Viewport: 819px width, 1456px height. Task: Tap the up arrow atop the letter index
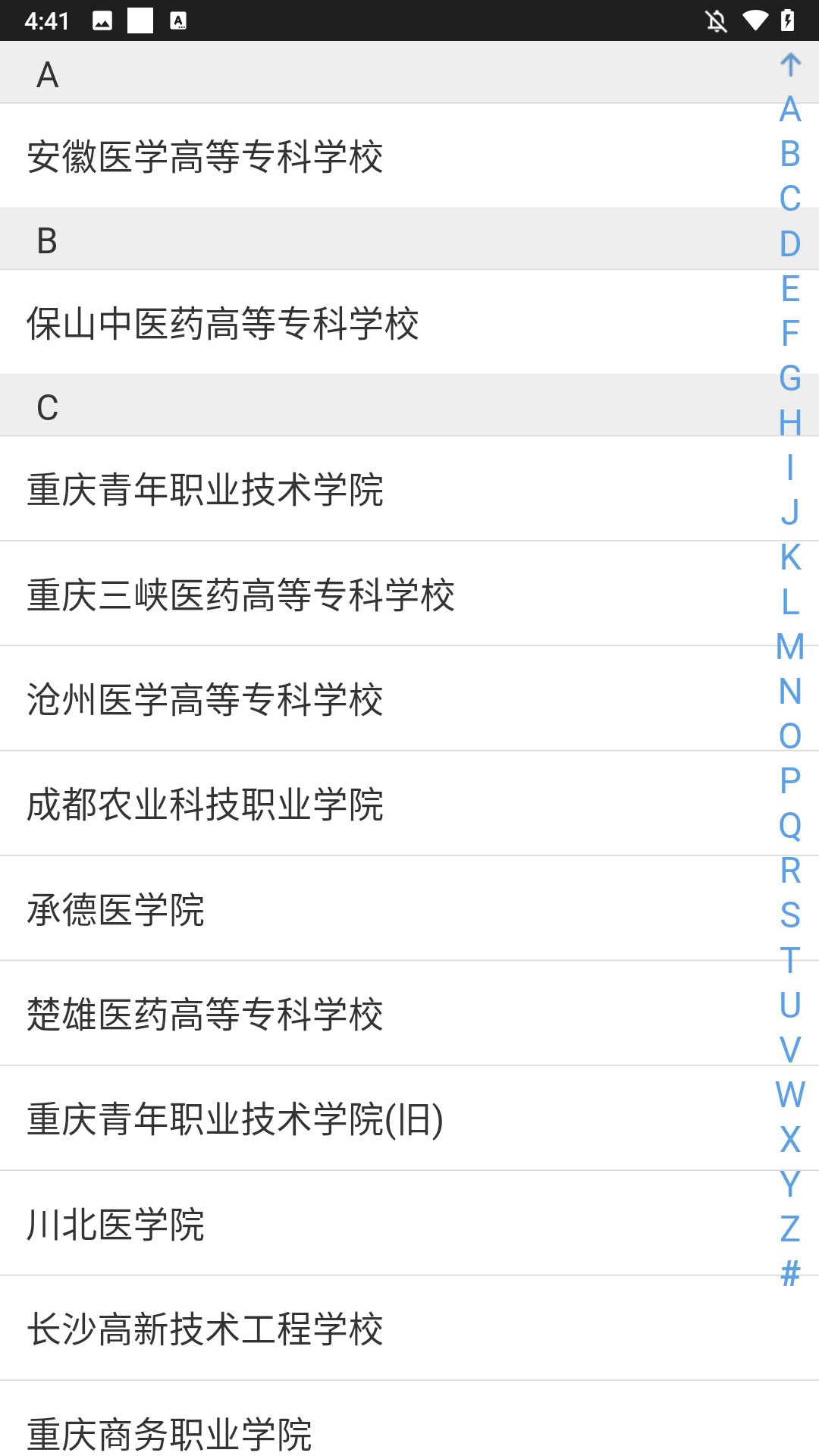click(790, 64)
